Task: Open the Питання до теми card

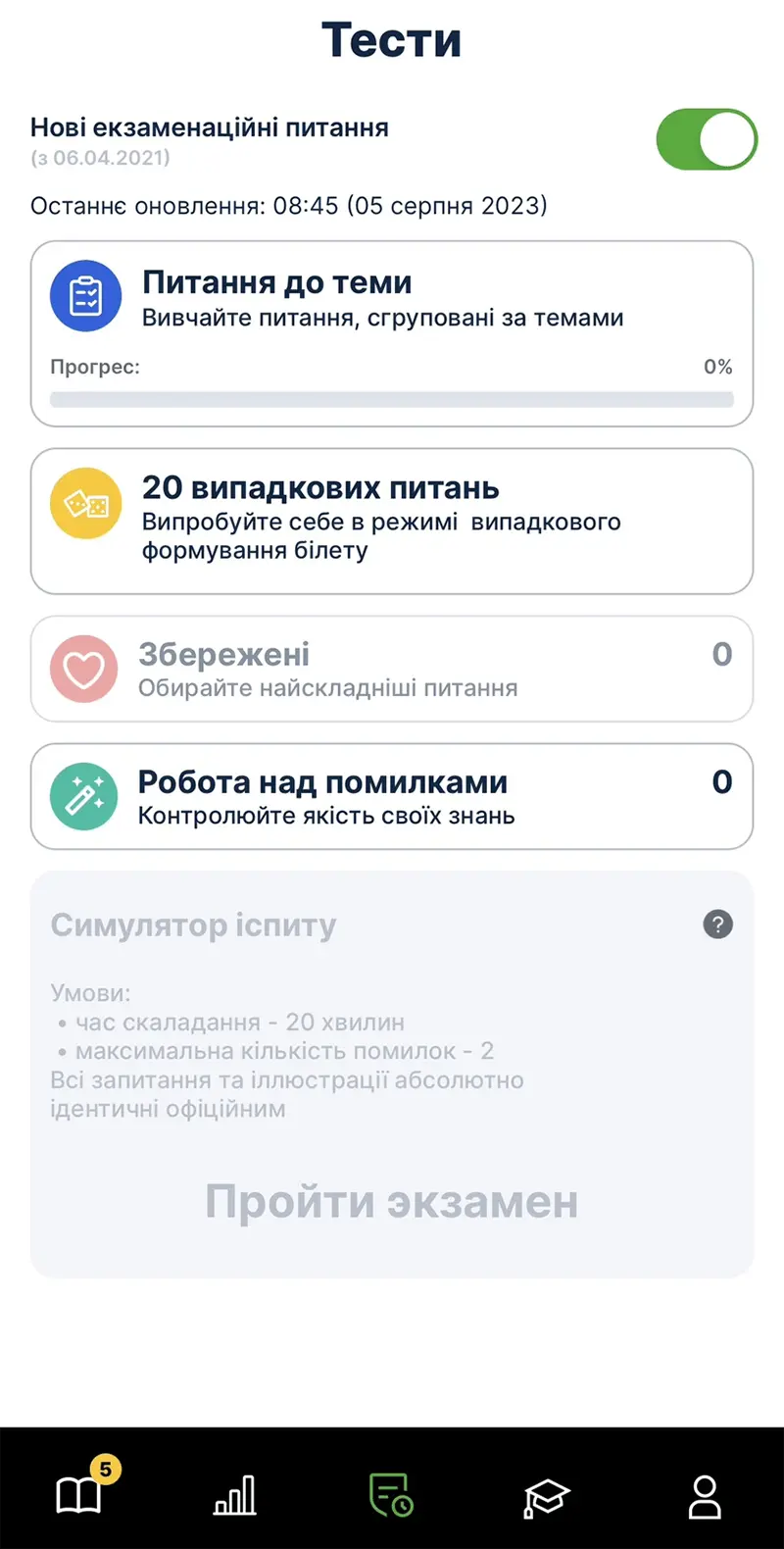Action: point(392,332)
